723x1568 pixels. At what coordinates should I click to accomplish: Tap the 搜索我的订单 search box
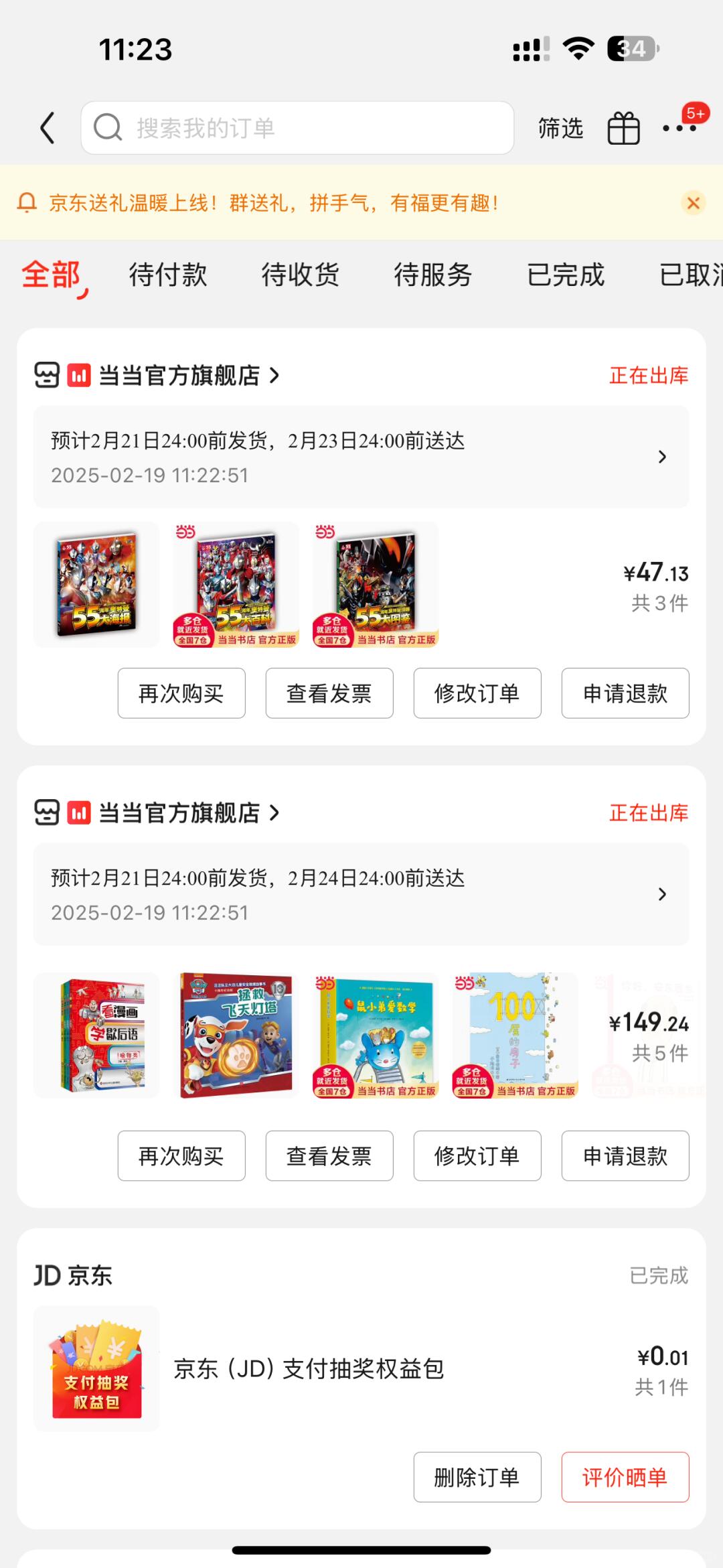[297, 128]
